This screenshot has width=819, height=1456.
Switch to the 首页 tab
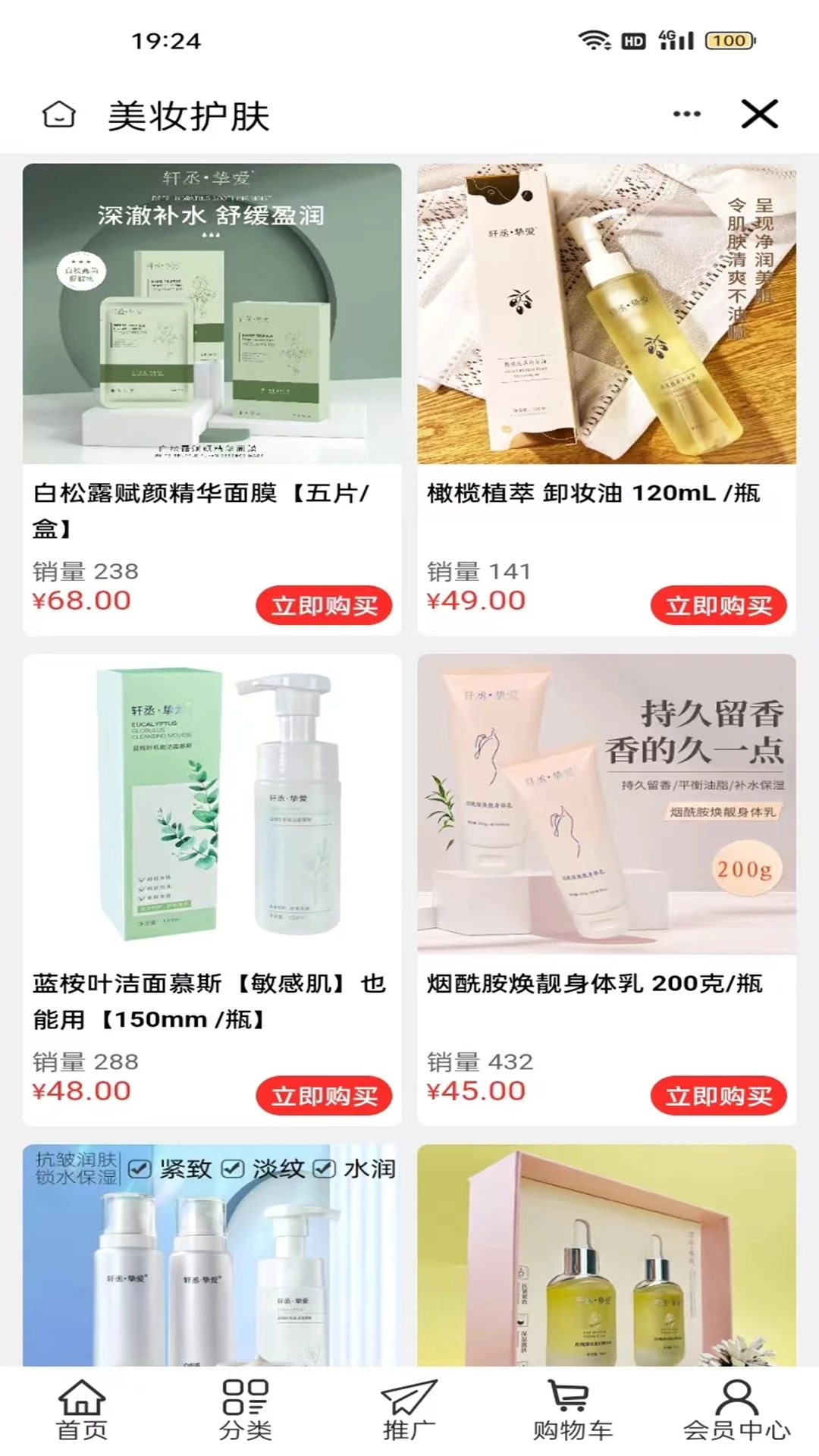click(82, 1410)
